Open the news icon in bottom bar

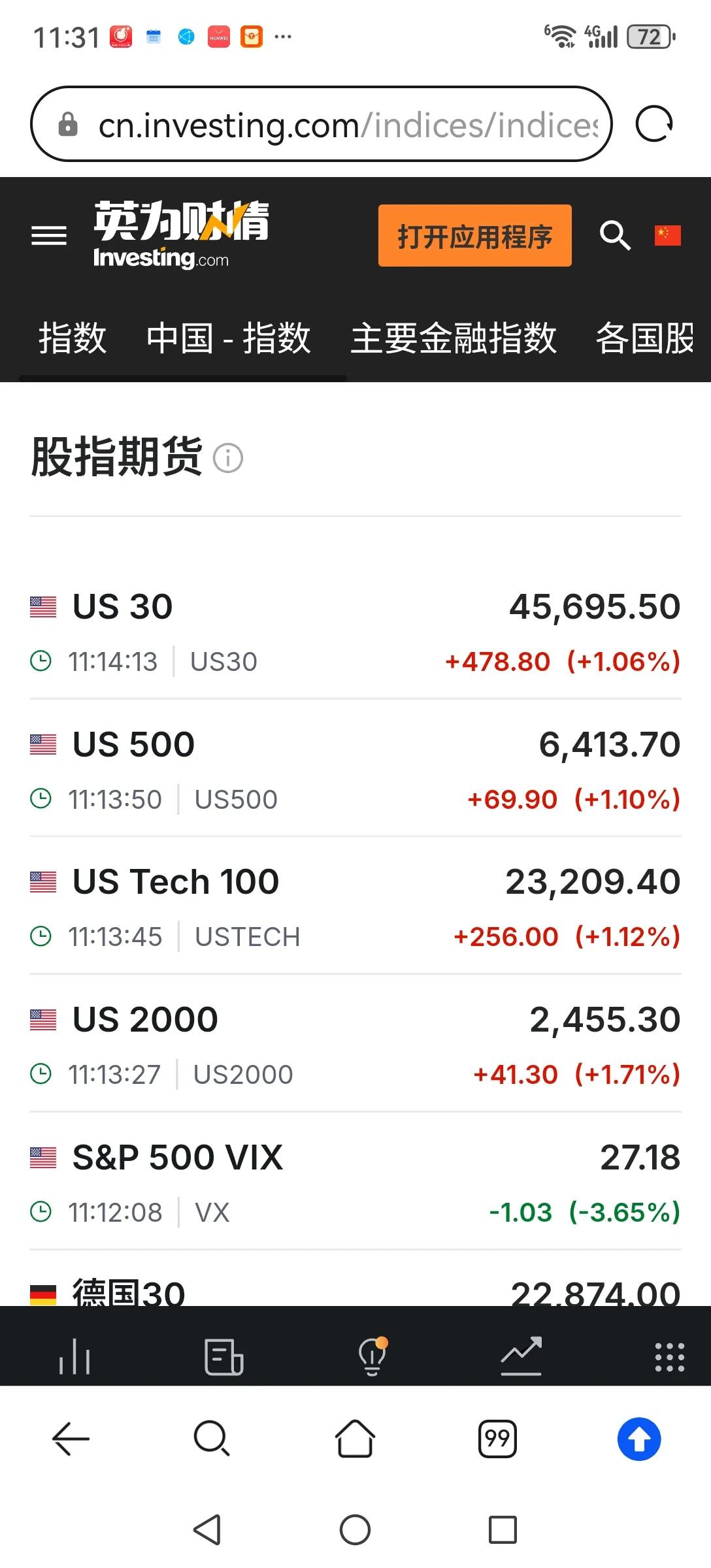(x=223, y=1356)
